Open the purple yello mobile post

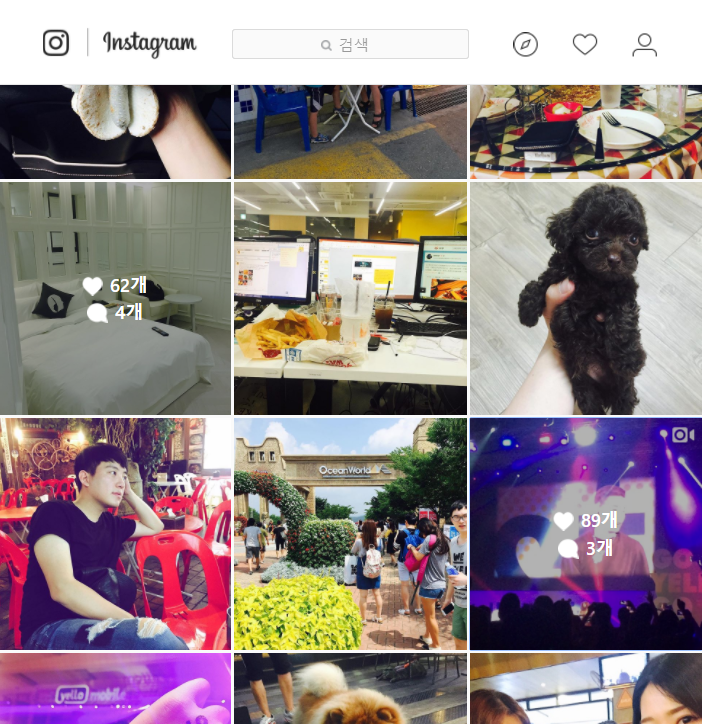point(115,690)
